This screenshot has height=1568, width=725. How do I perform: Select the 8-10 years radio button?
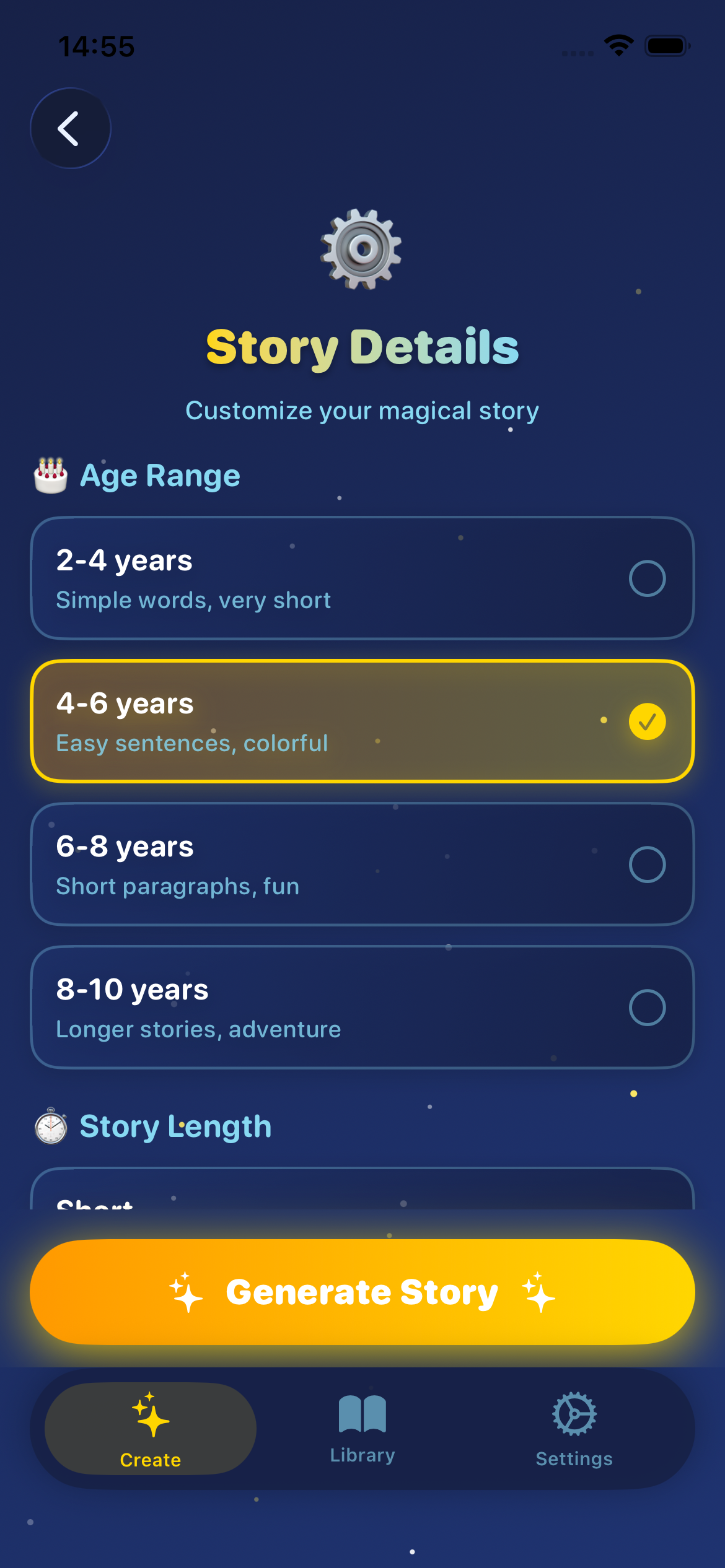(x=647, y=1008)
